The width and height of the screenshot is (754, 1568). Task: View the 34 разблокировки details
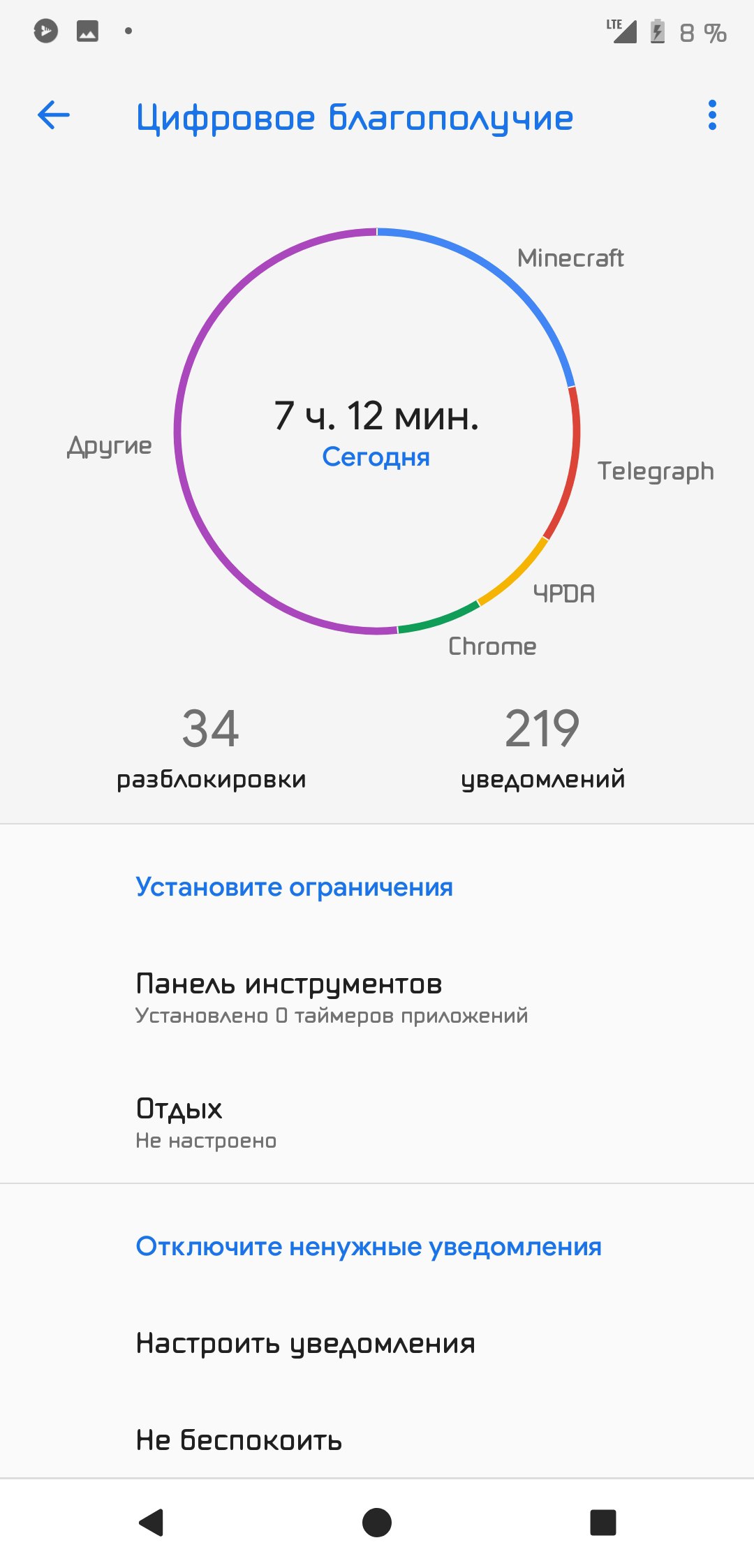click(211, 747)
